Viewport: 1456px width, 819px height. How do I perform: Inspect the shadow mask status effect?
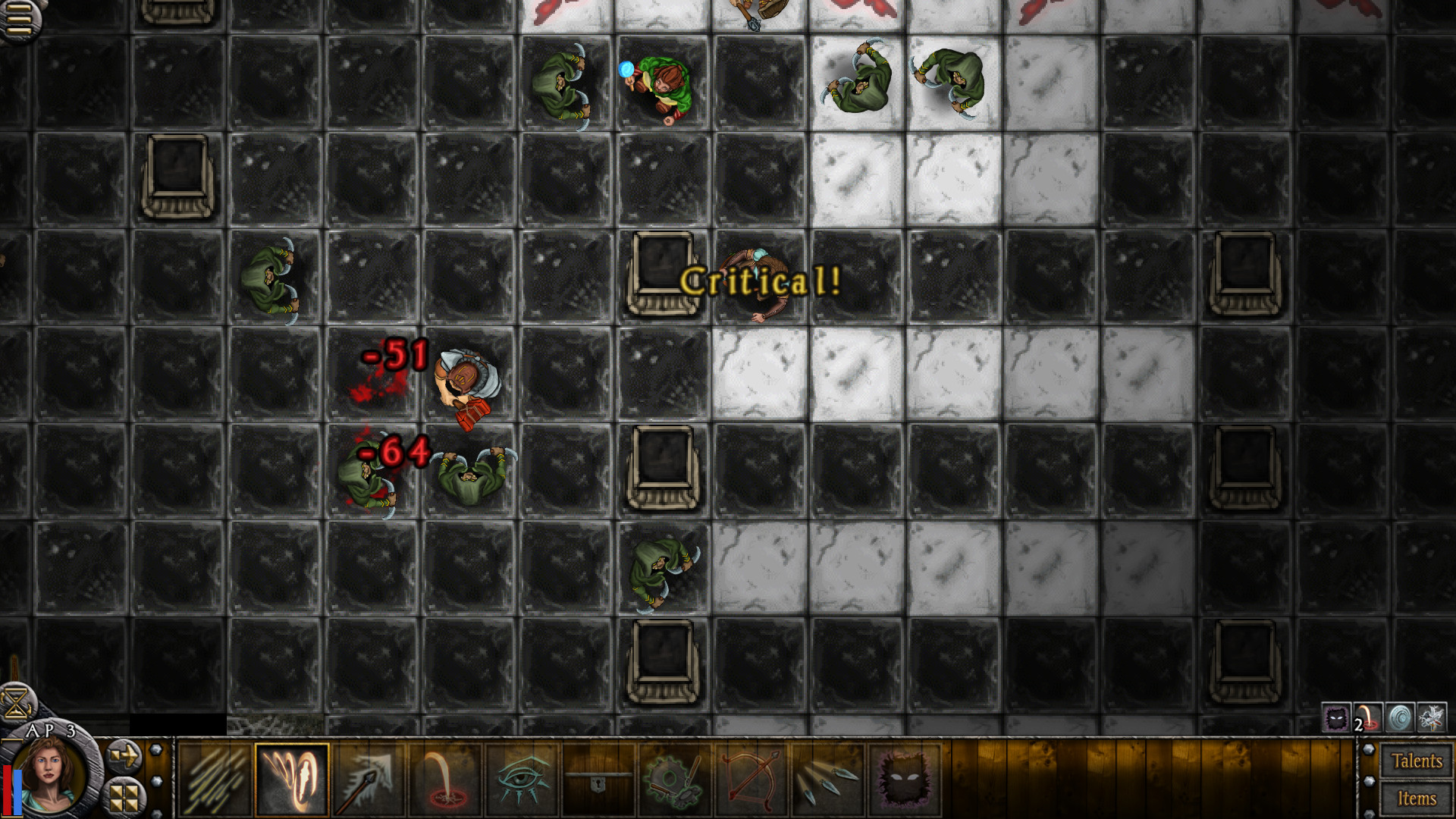[1336, 717]
